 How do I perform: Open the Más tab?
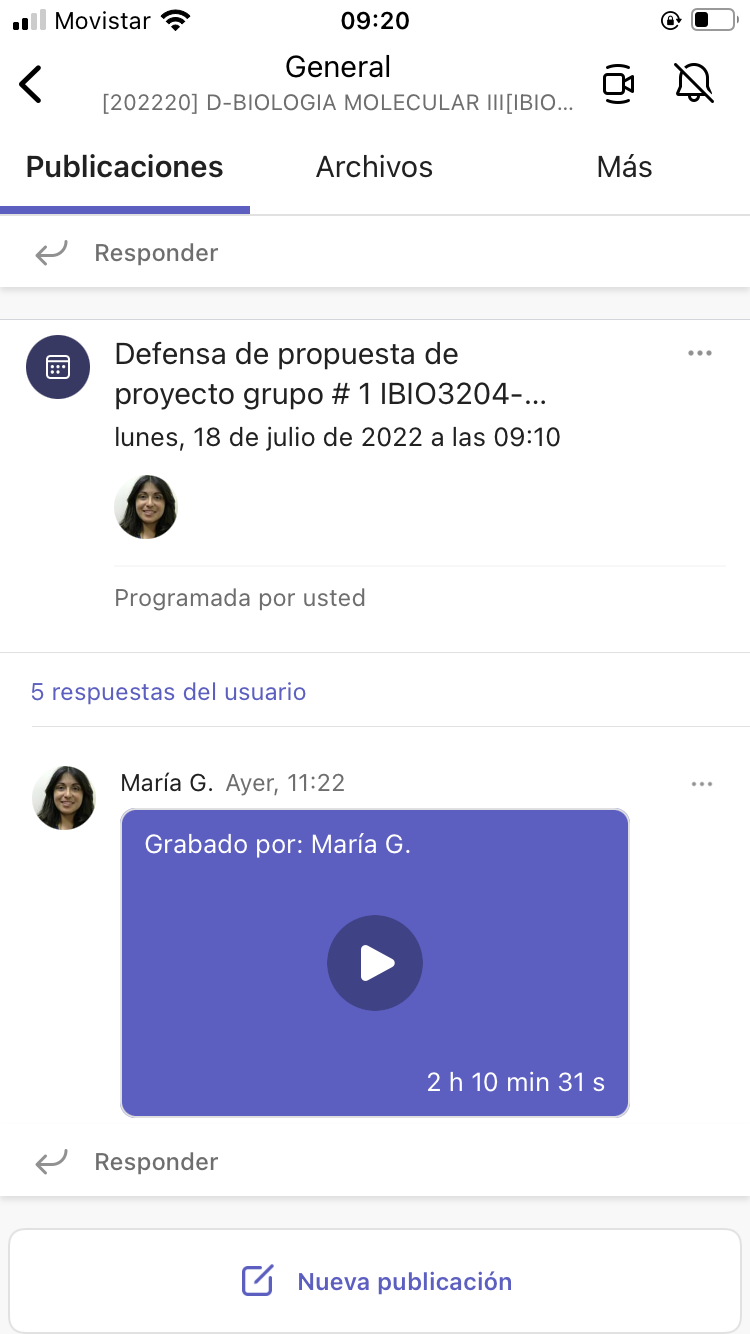click(x=624, y=167)
